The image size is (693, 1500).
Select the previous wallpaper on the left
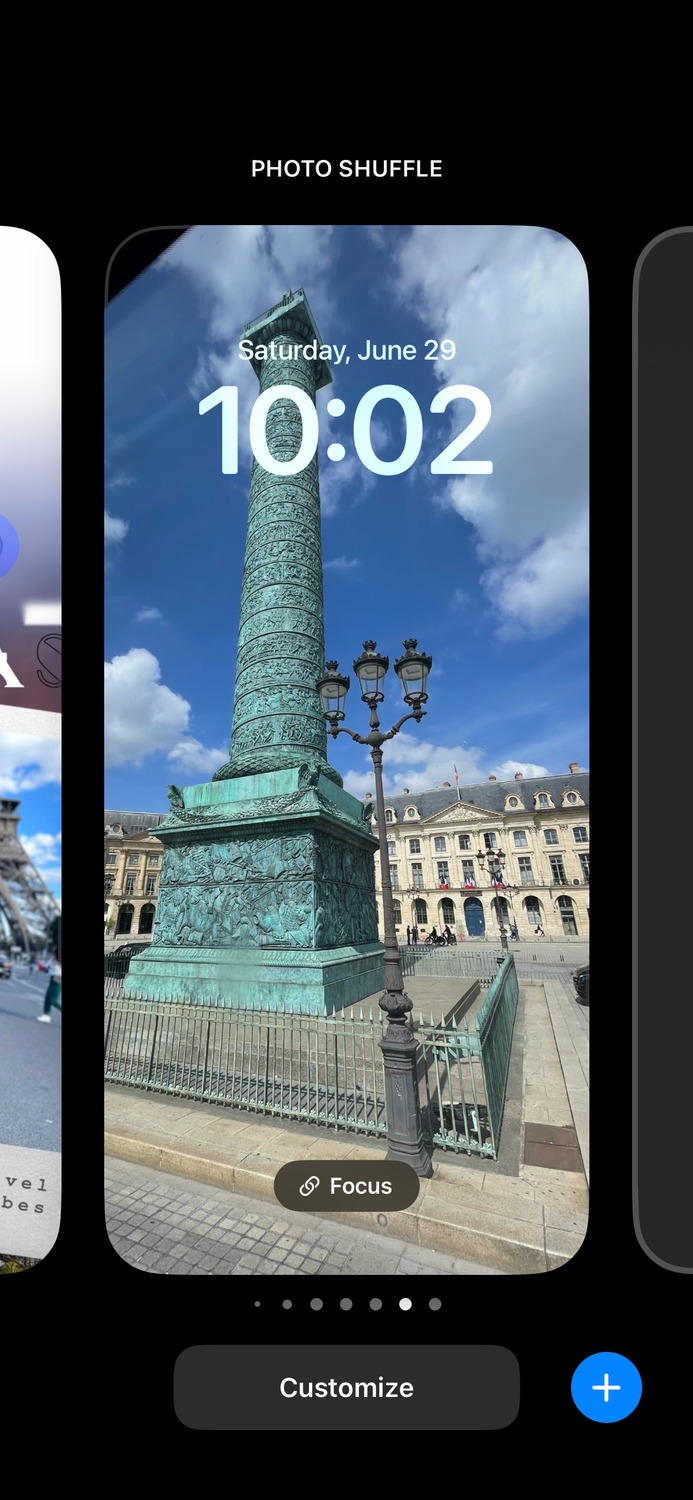coord(30,749)
